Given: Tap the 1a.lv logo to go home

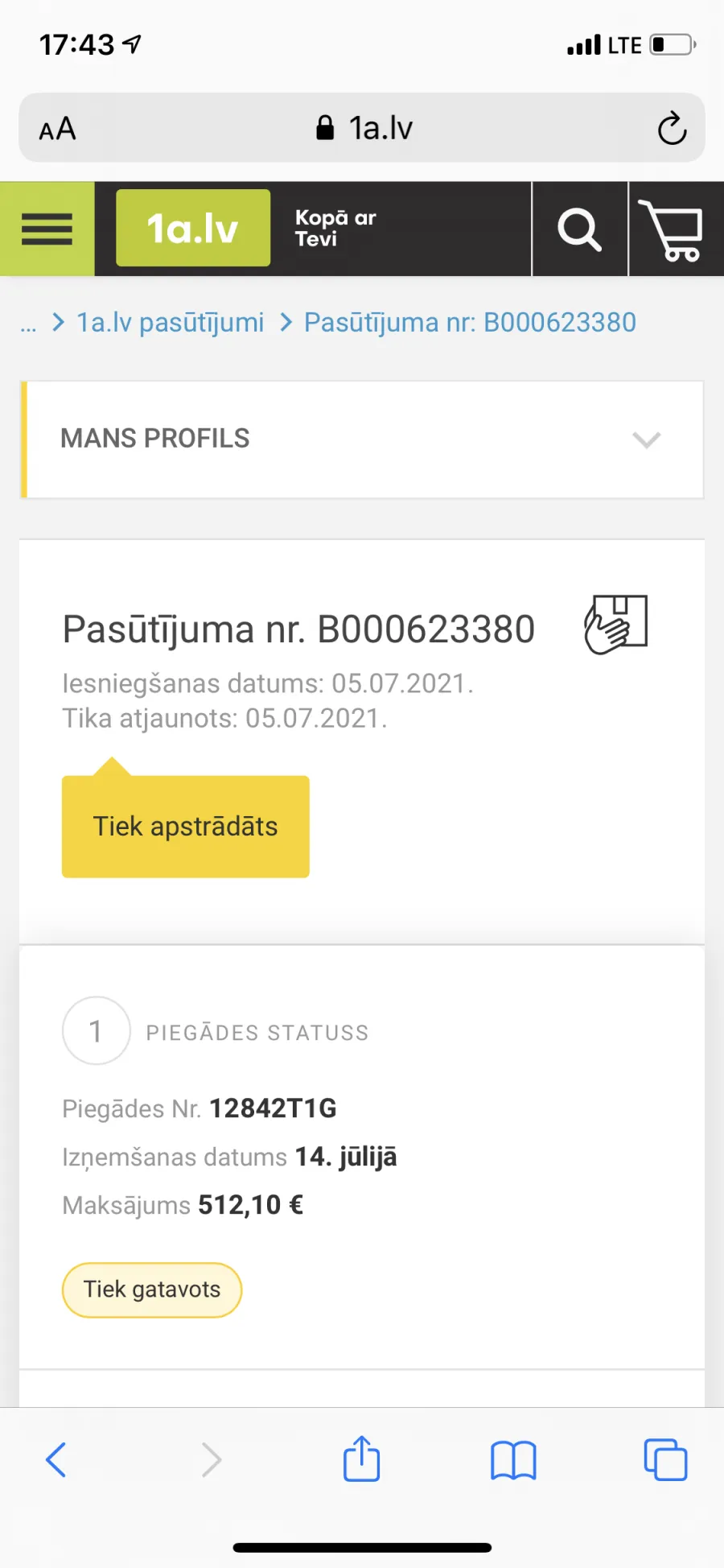Looking at the screenshot, I should coord(193,228).
